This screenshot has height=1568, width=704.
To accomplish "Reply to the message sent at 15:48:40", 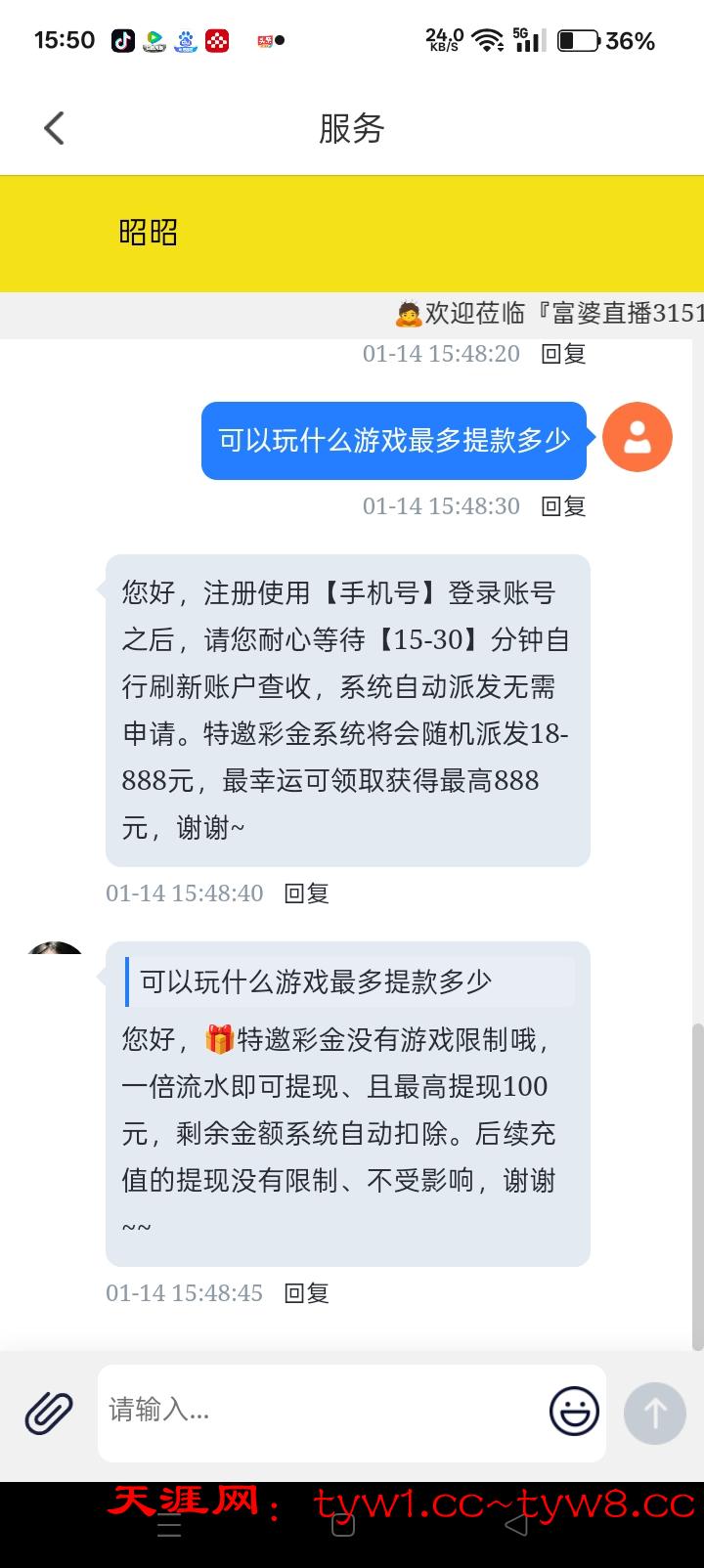I will [306, 893].
